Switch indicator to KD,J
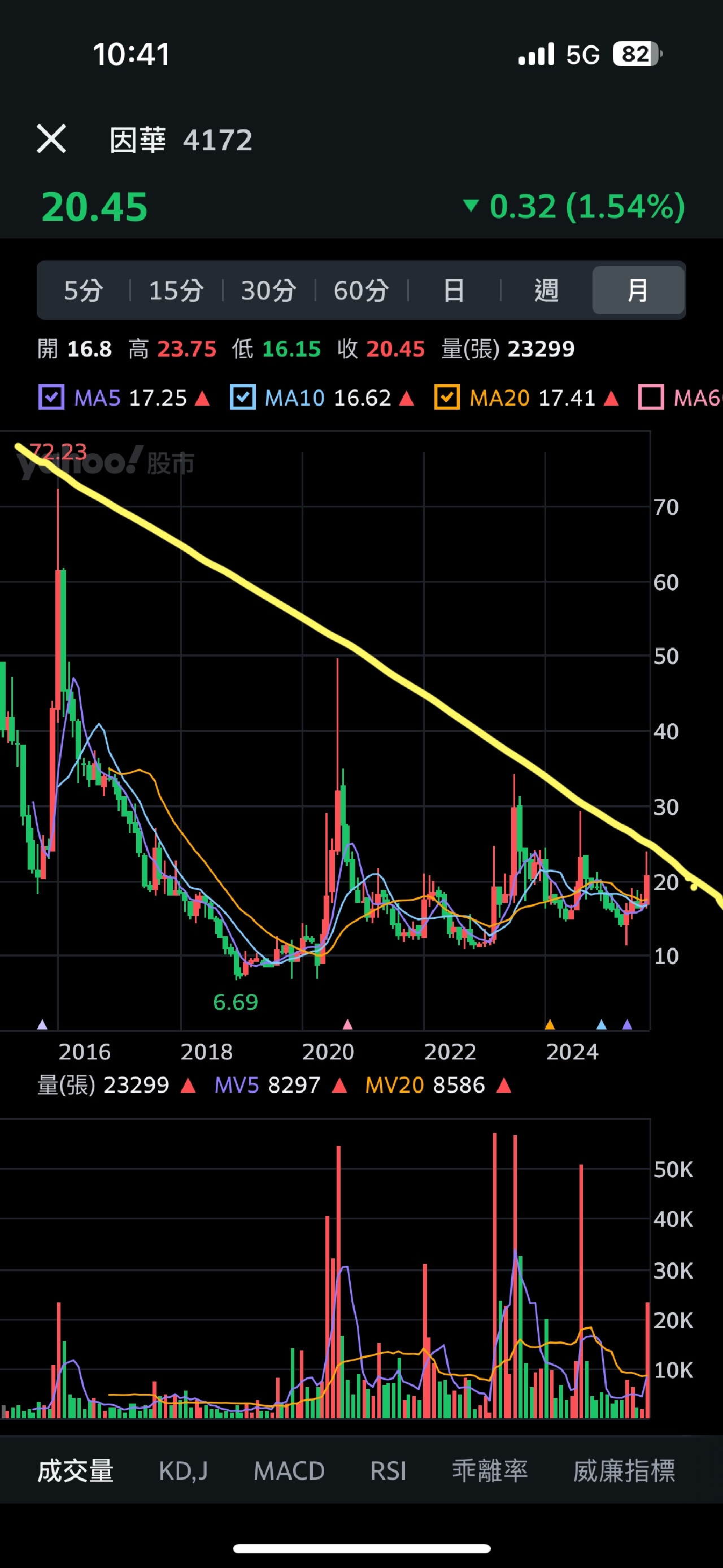Viewport: 723px width, 1568px height. [183, 1471]
